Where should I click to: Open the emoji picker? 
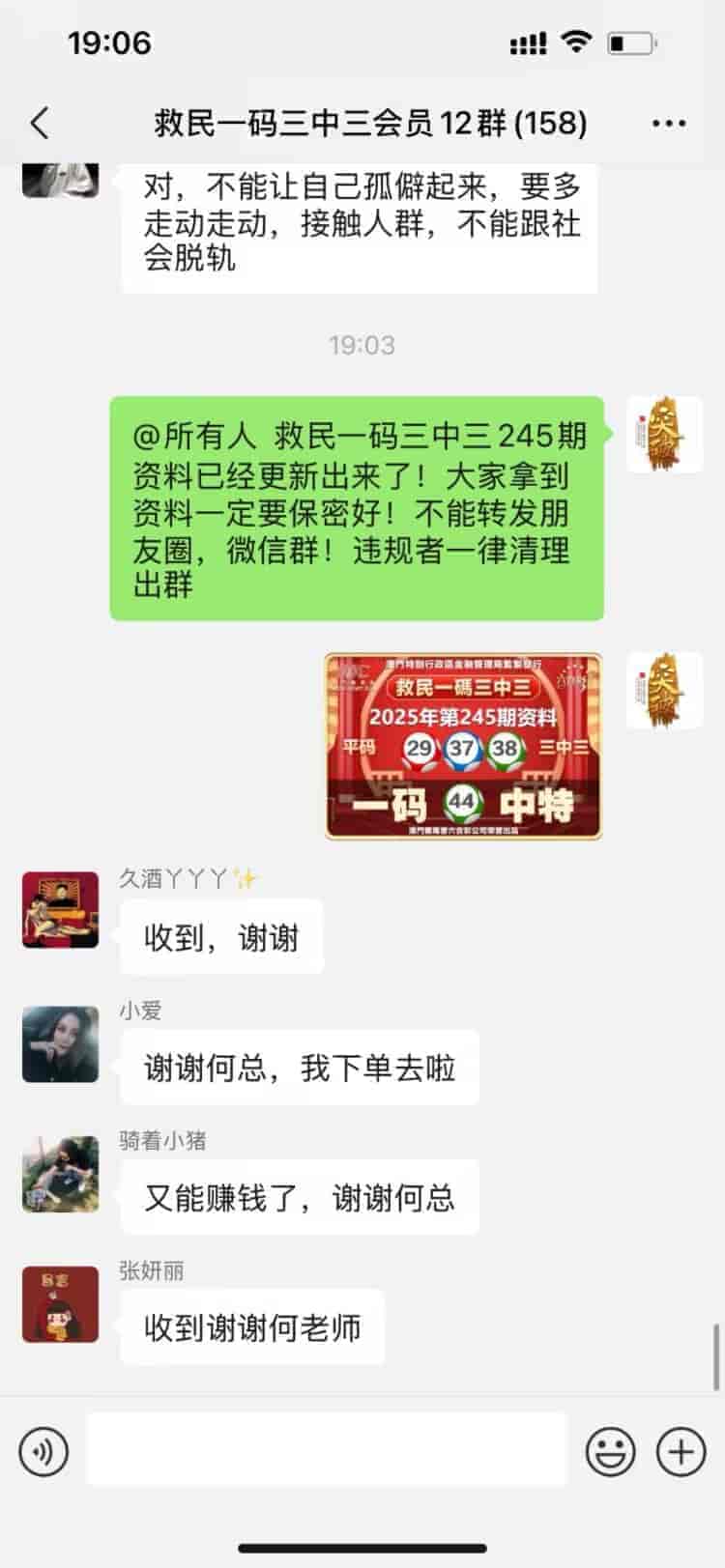(611, 1451)
